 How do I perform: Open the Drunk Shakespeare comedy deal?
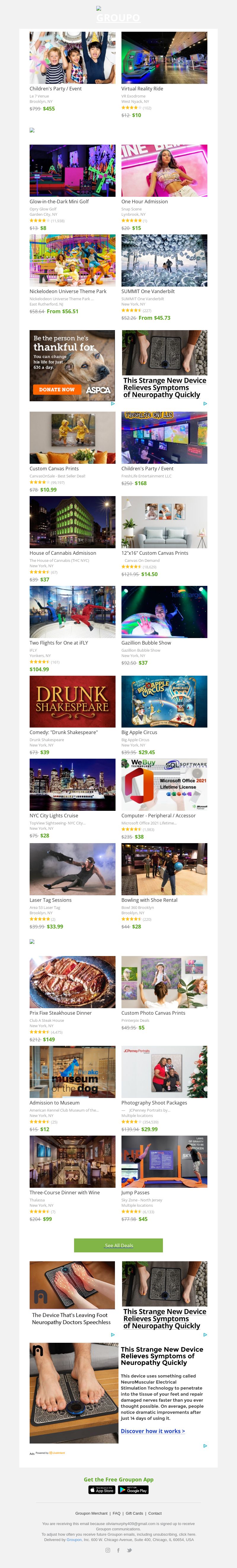point(72,702)
